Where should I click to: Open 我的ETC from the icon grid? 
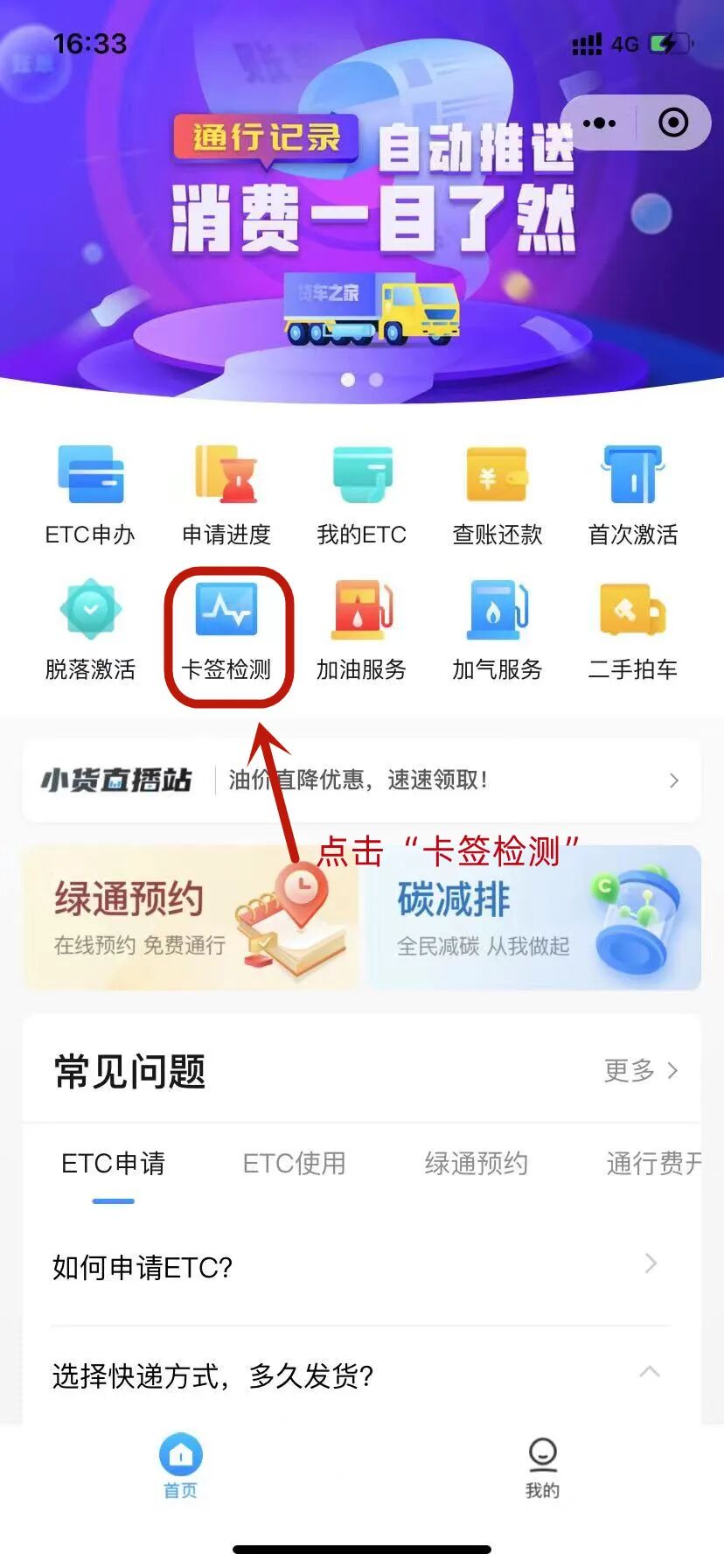click(362, 490)
